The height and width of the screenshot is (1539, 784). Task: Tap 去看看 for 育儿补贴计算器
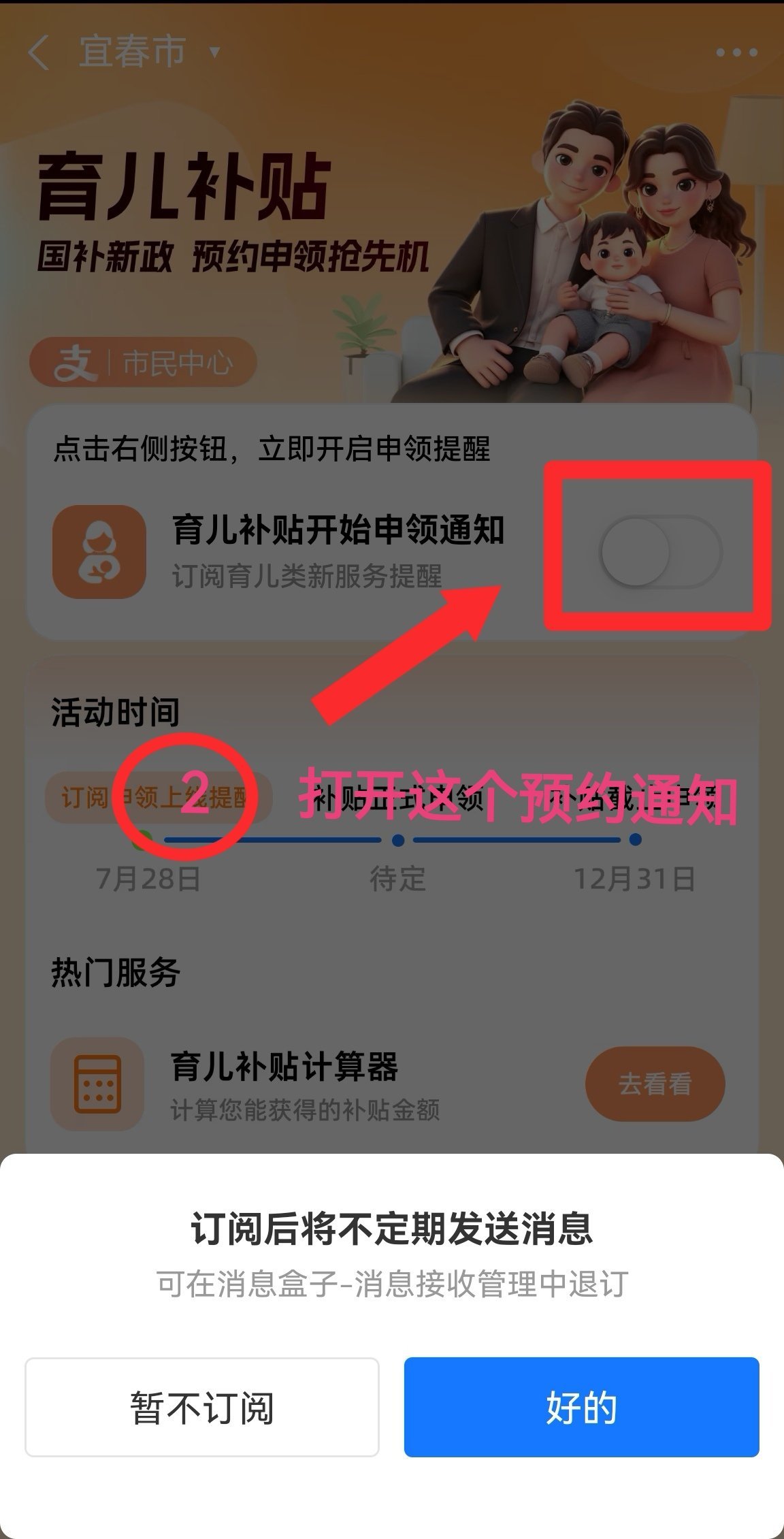[x=655, y=1084]
